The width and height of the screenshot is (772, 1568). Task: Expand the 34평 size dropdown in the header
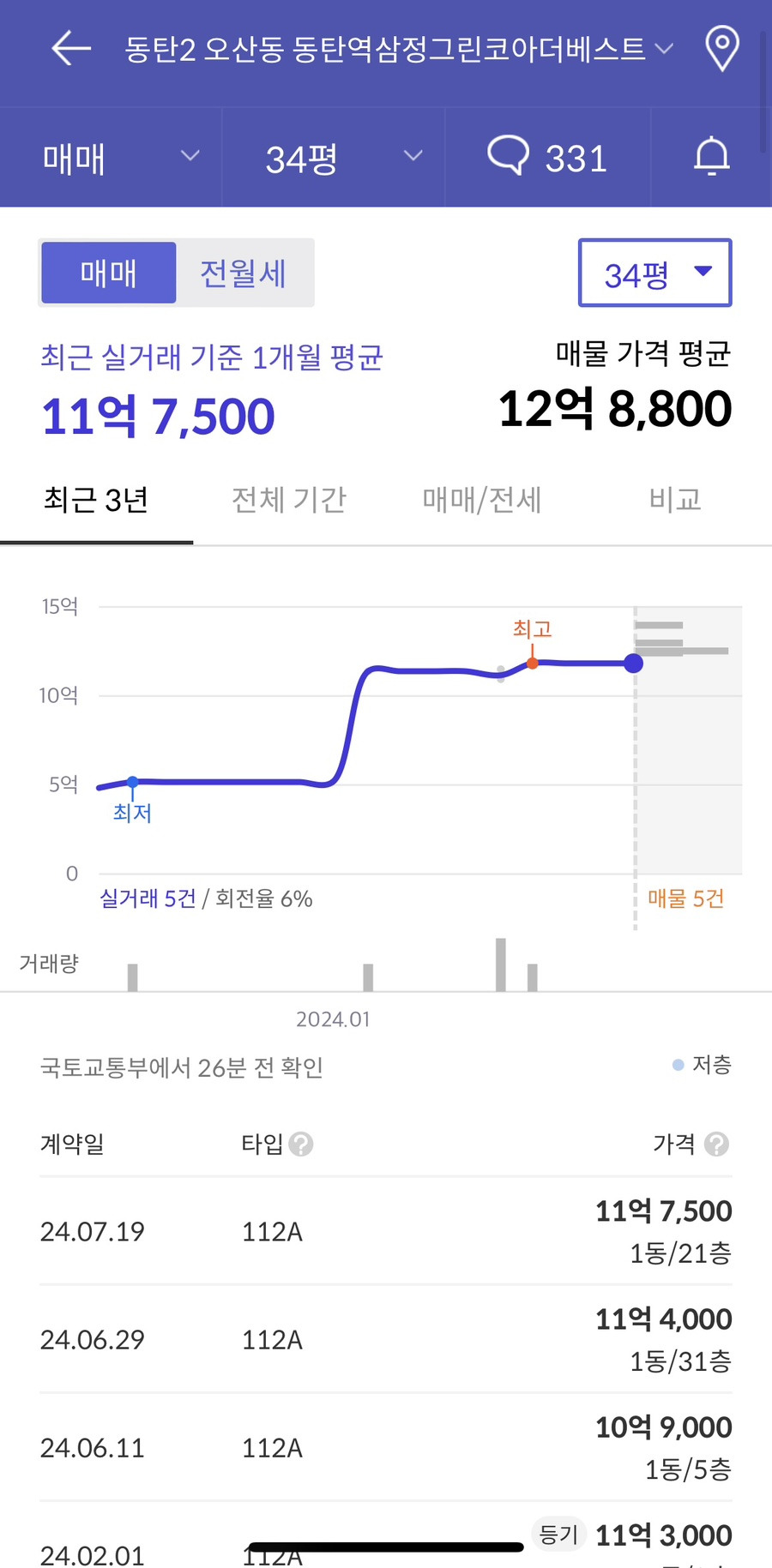(334, 158)
